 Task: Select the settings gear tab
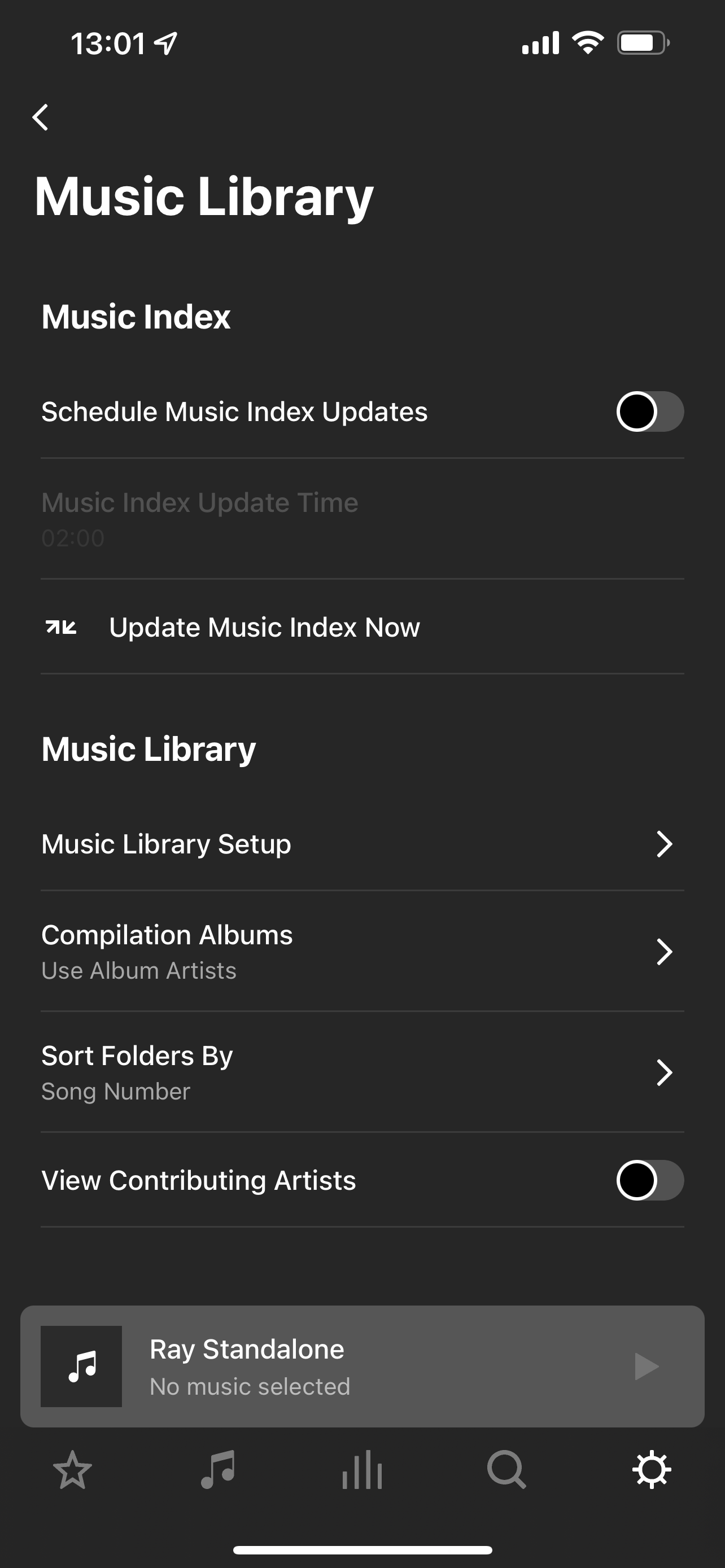[x=652, y=1470]
